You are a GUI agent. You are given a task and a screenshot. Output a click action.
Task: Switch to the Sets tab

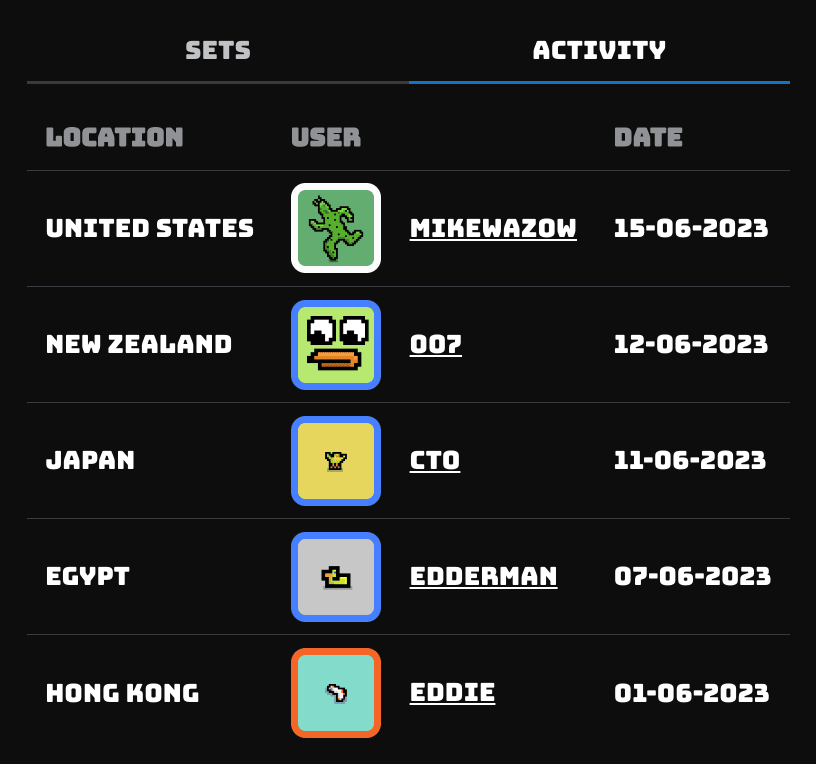(218, 50)
